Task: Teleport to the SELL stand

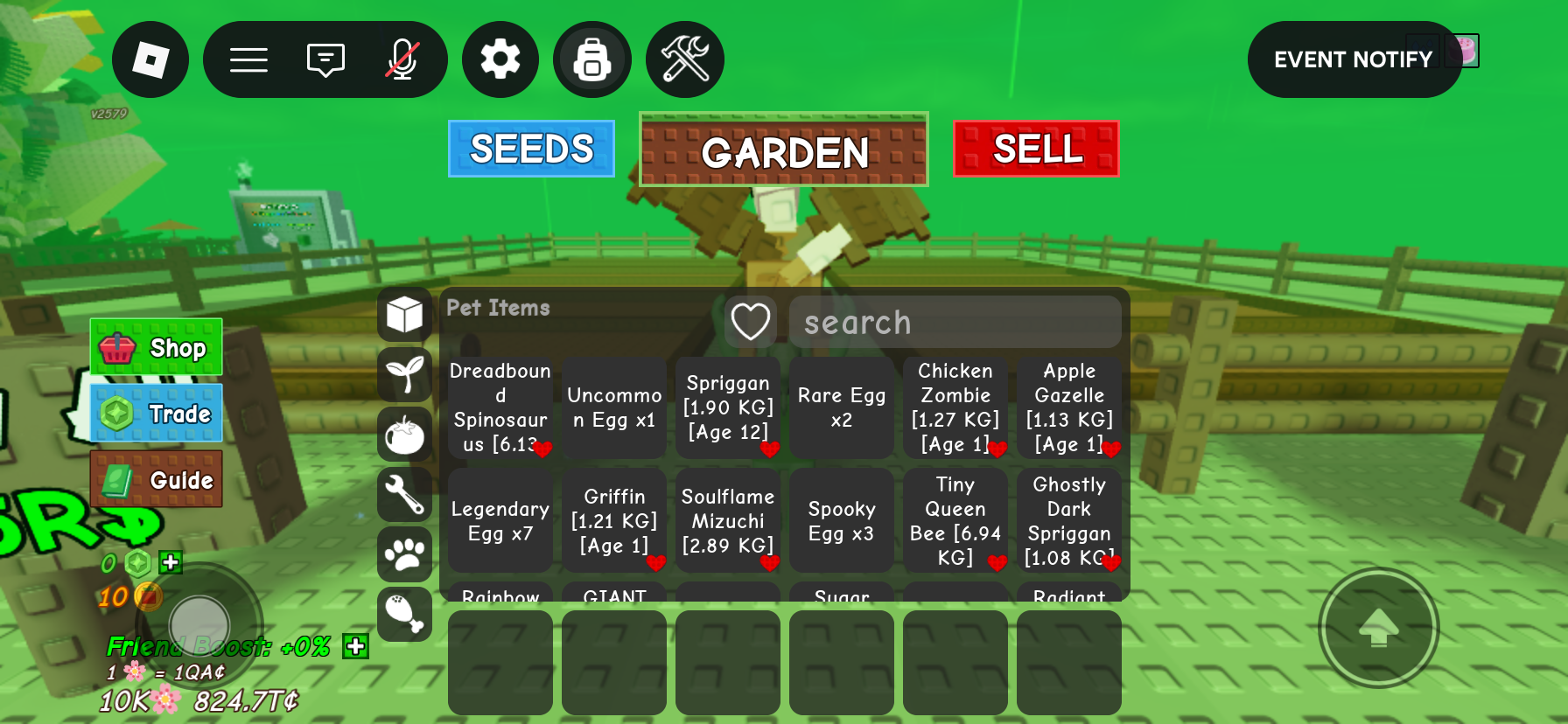Action: coord(1036,149)
